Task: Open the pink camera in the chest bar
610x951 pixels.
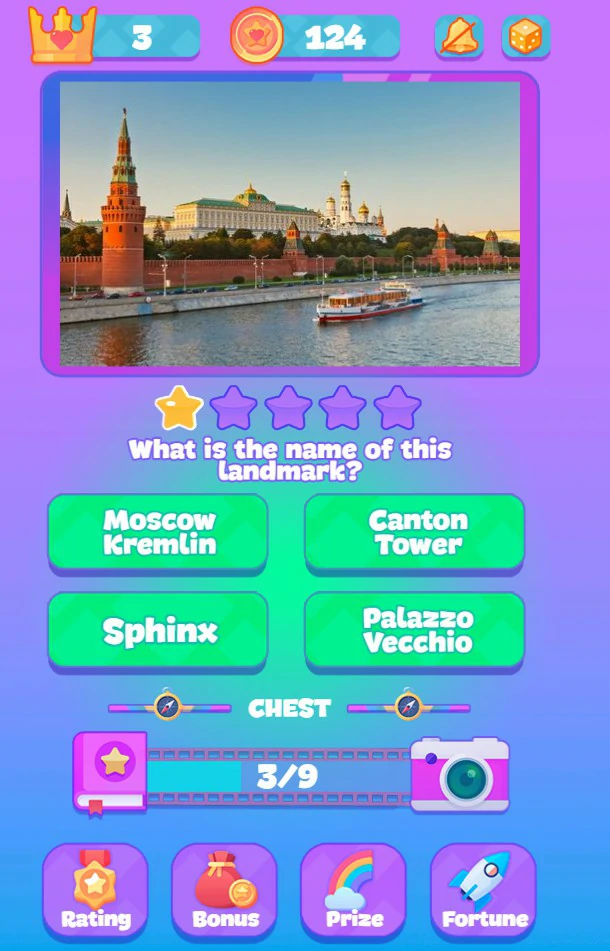Action: (460, 775)
